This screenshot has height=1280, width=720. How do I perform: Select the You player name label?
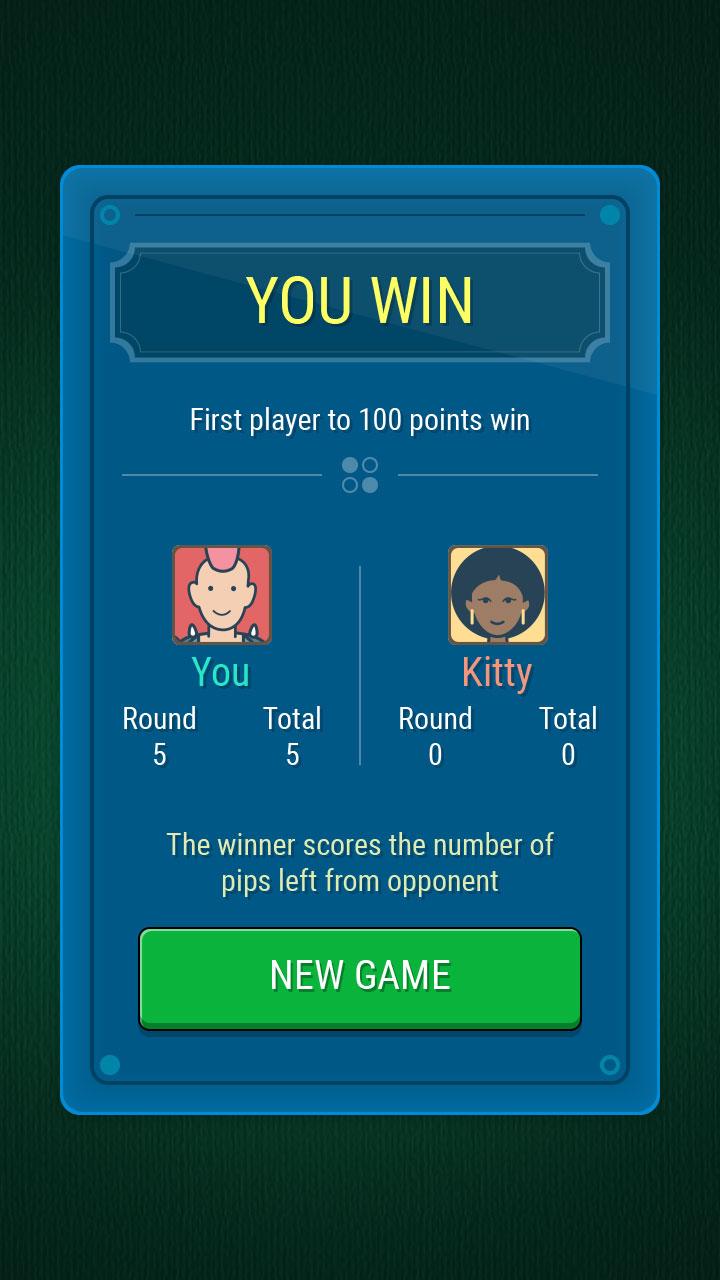coord(219,672)
